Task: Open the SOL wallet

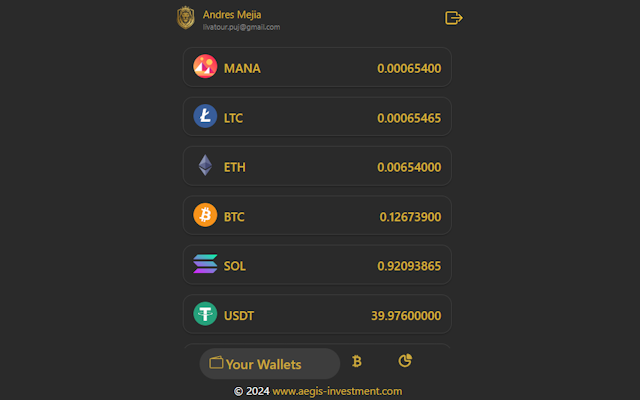Action: point(317,266)
